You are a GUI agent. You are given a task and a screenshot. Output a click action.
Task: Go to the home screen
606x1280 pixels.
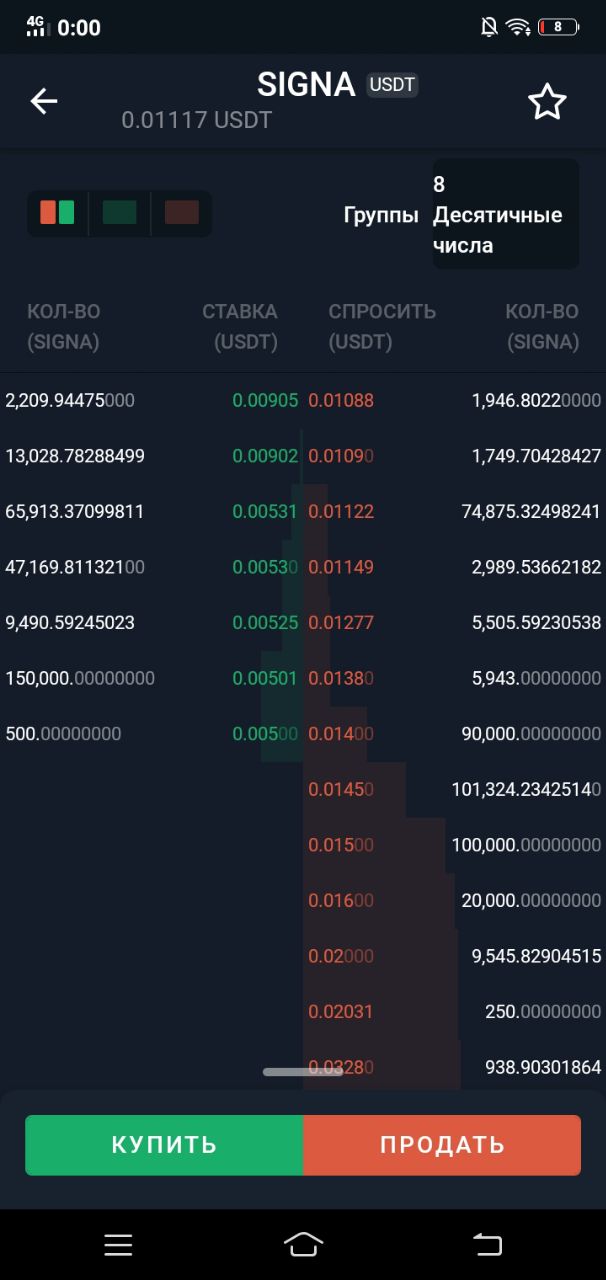(x=303, y=1244)
